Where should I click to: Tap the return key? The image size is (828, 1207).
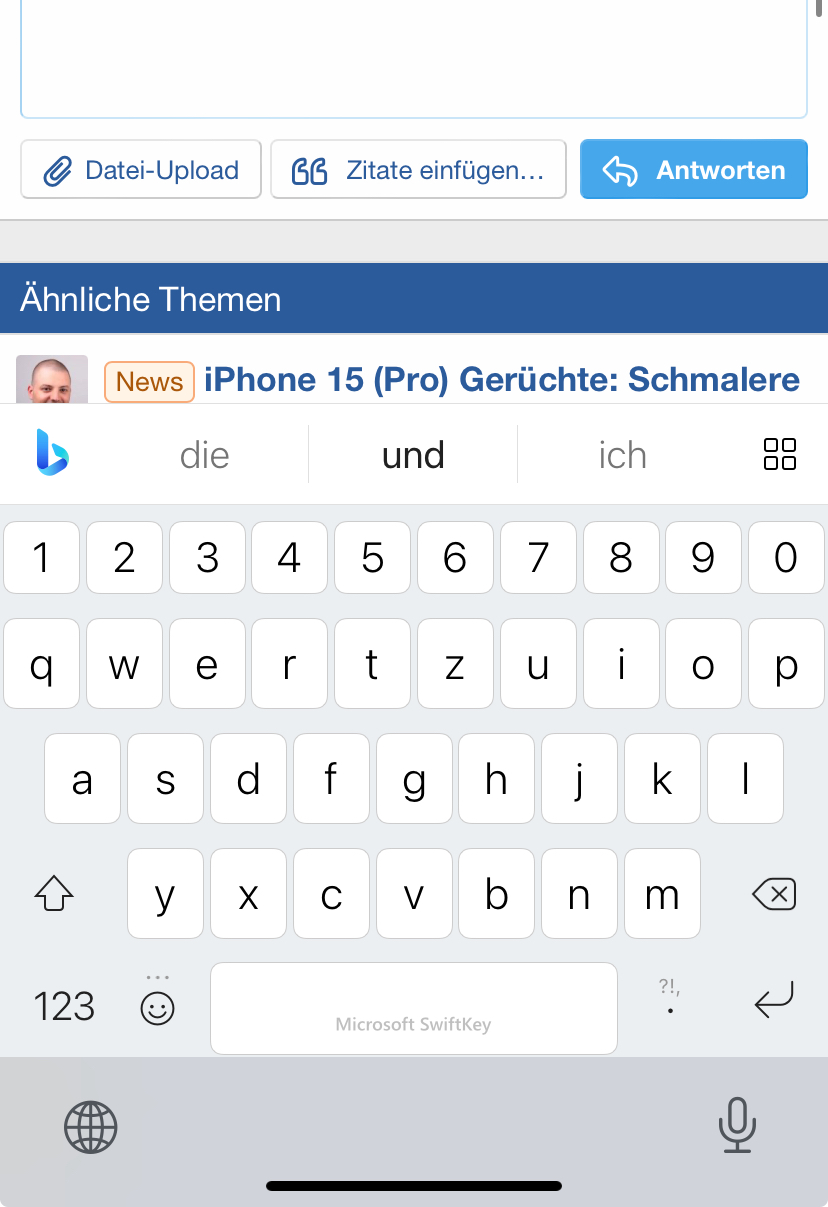point(774,1000)
